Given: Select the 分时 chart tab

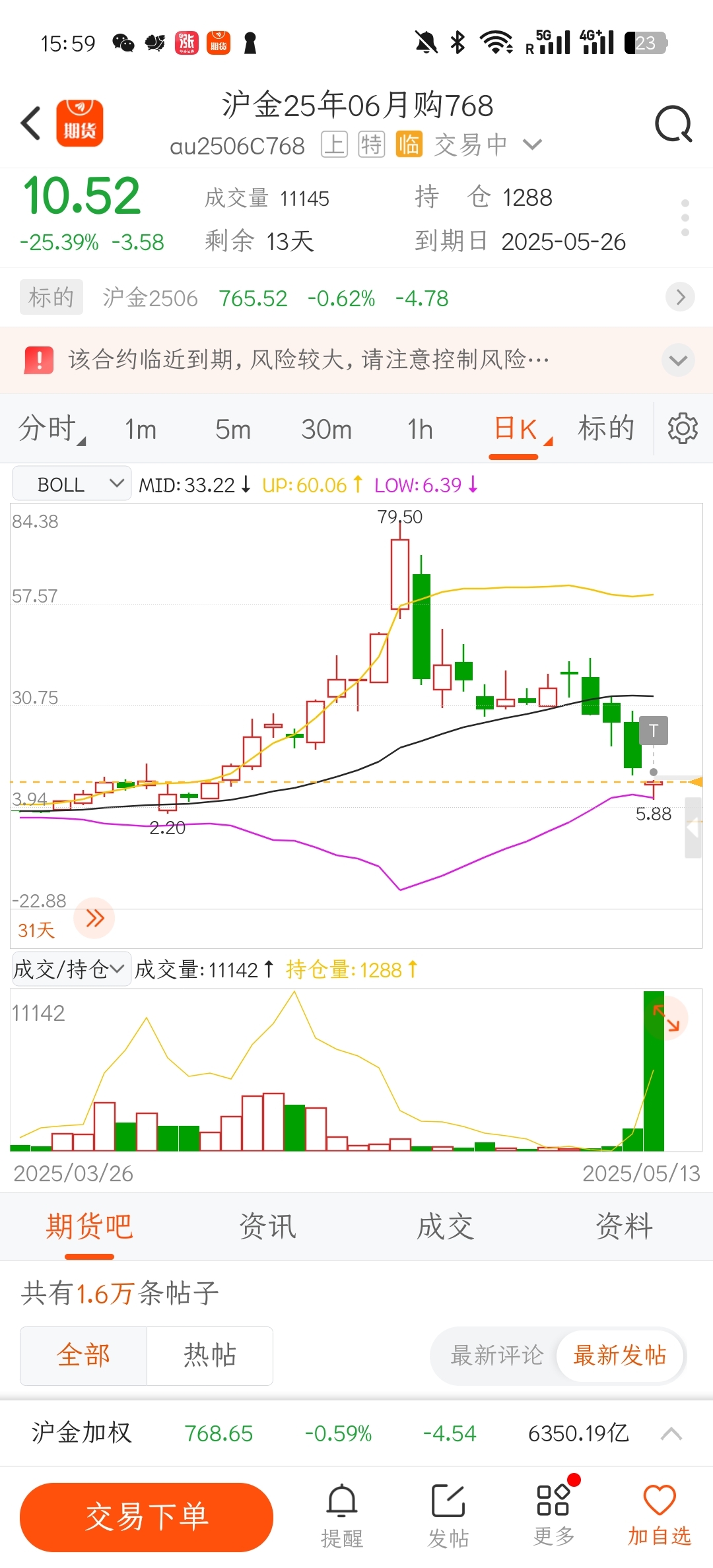Looking at the screenshot, I should (x=48, y=428).
